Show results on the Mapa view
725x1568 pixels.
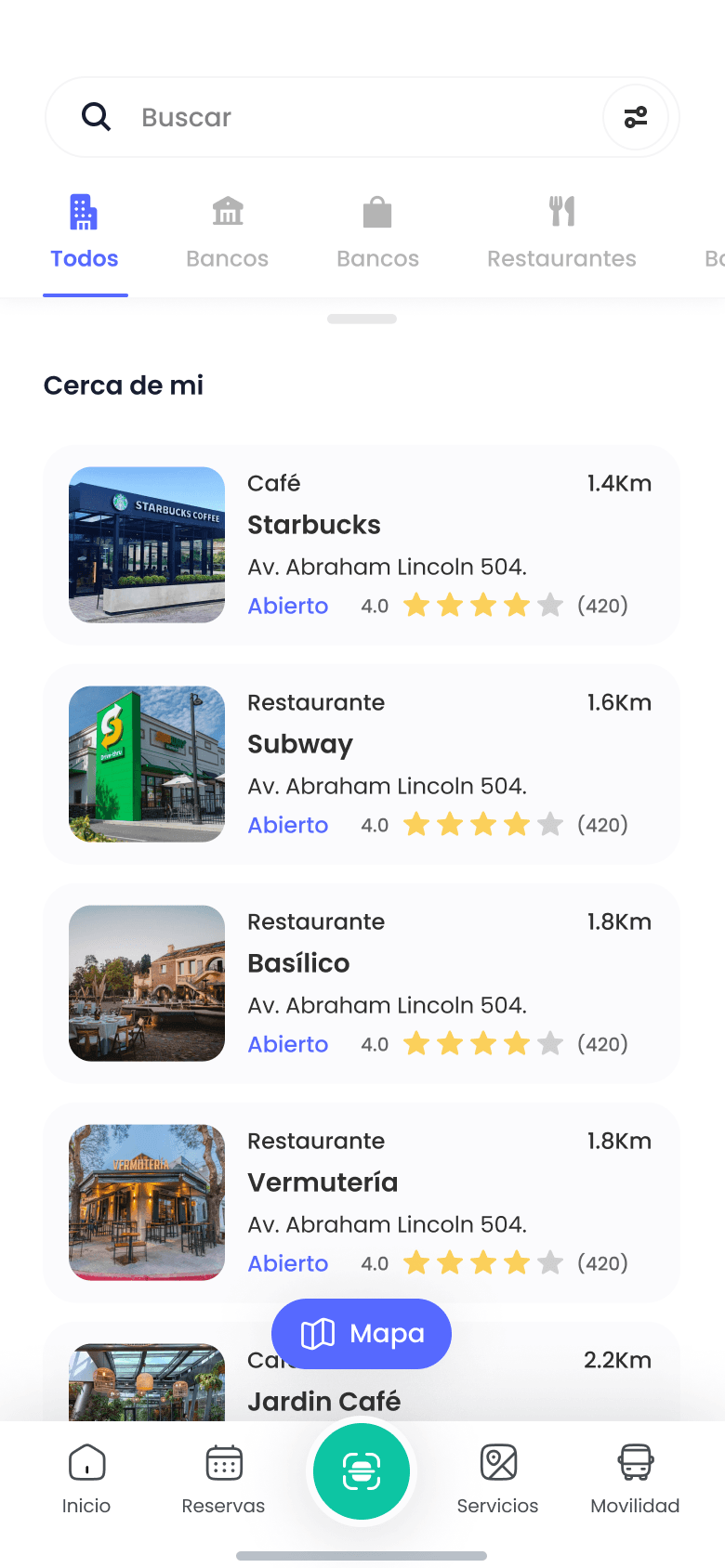362,1334
